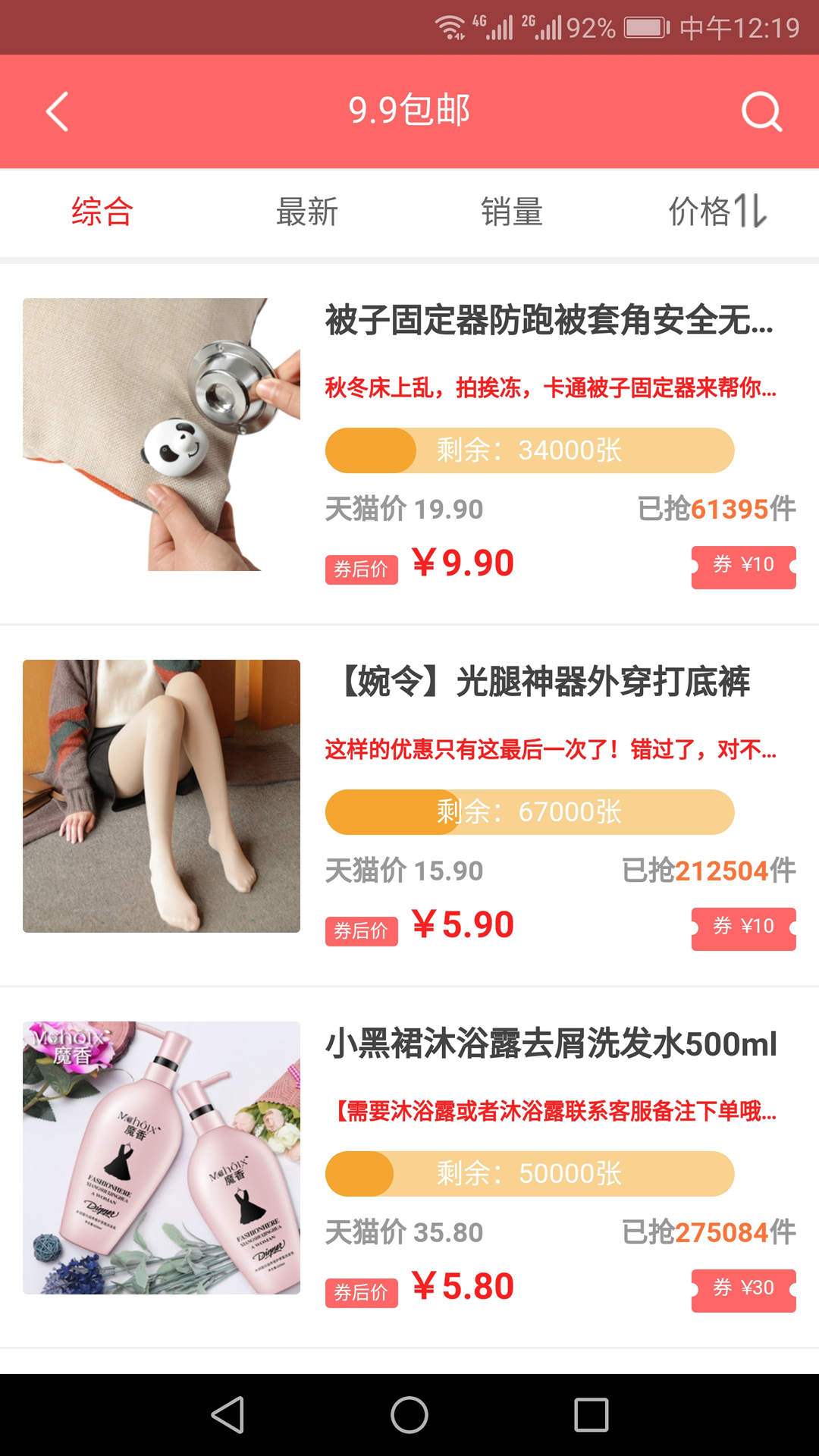Open recent apps from navigation bar
This screenshot has height=1456, width=819.
coord(591,1415)
